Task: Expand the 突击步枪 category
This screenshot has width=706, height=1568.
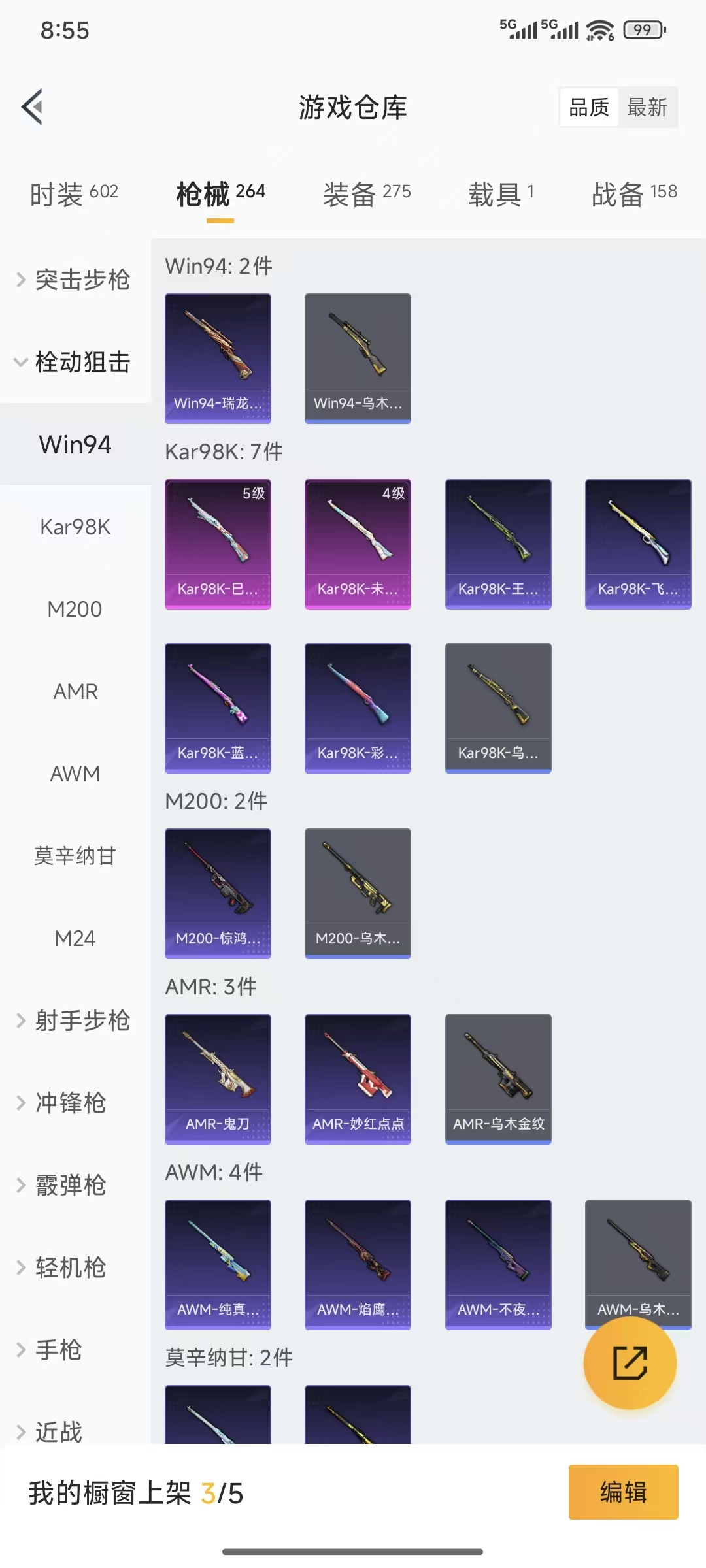Action: 75,280
